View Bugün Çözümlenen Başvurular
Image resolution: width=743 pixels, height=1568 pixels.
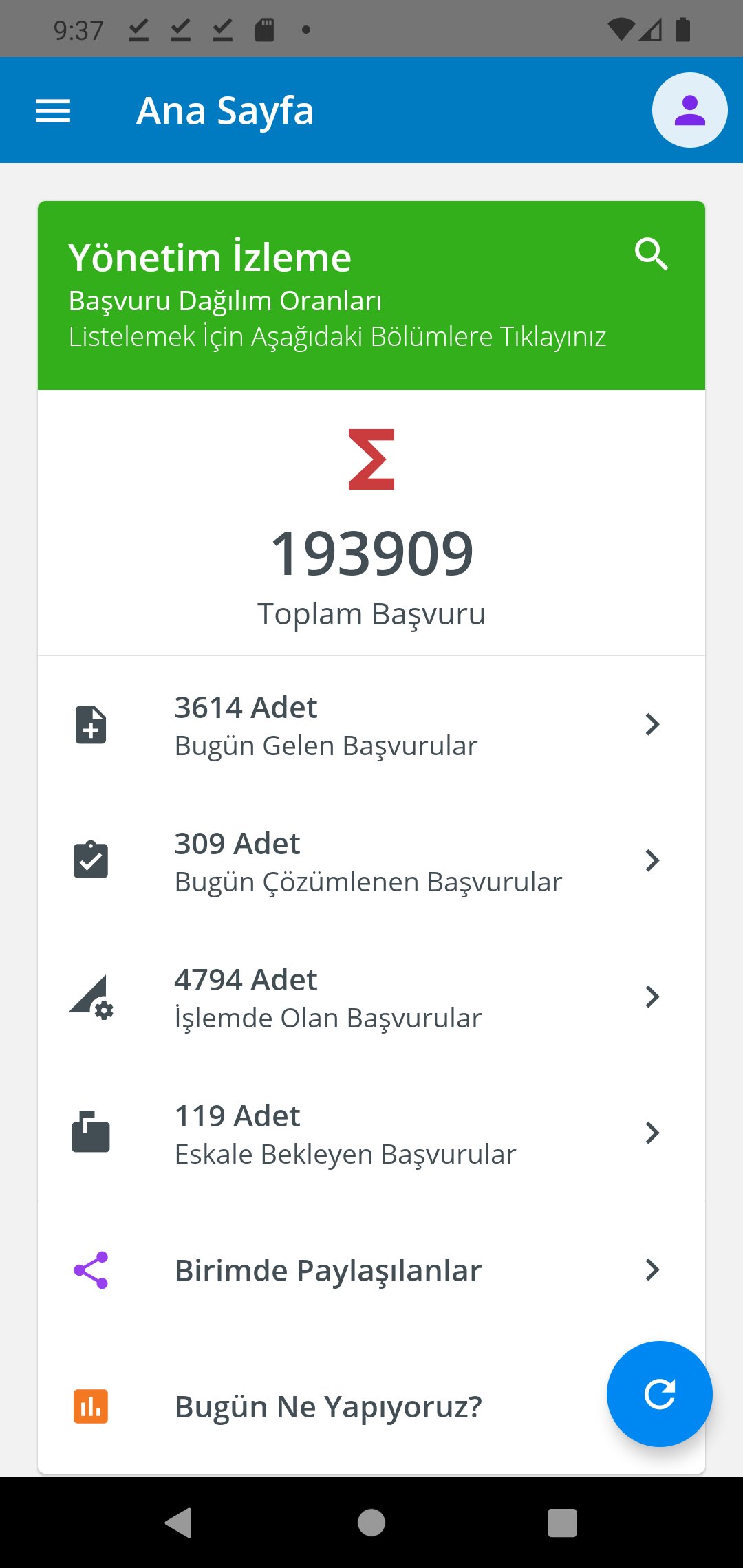point(371,861)
